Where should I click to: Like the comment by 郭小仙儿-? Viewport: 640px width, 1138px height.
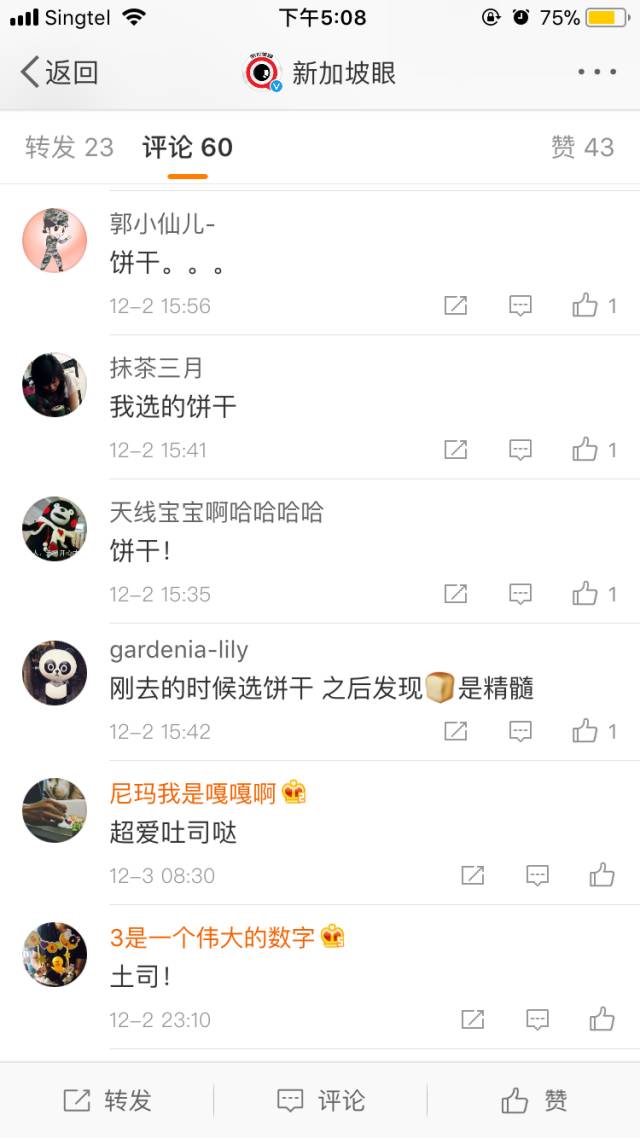(x=586, y=306)
